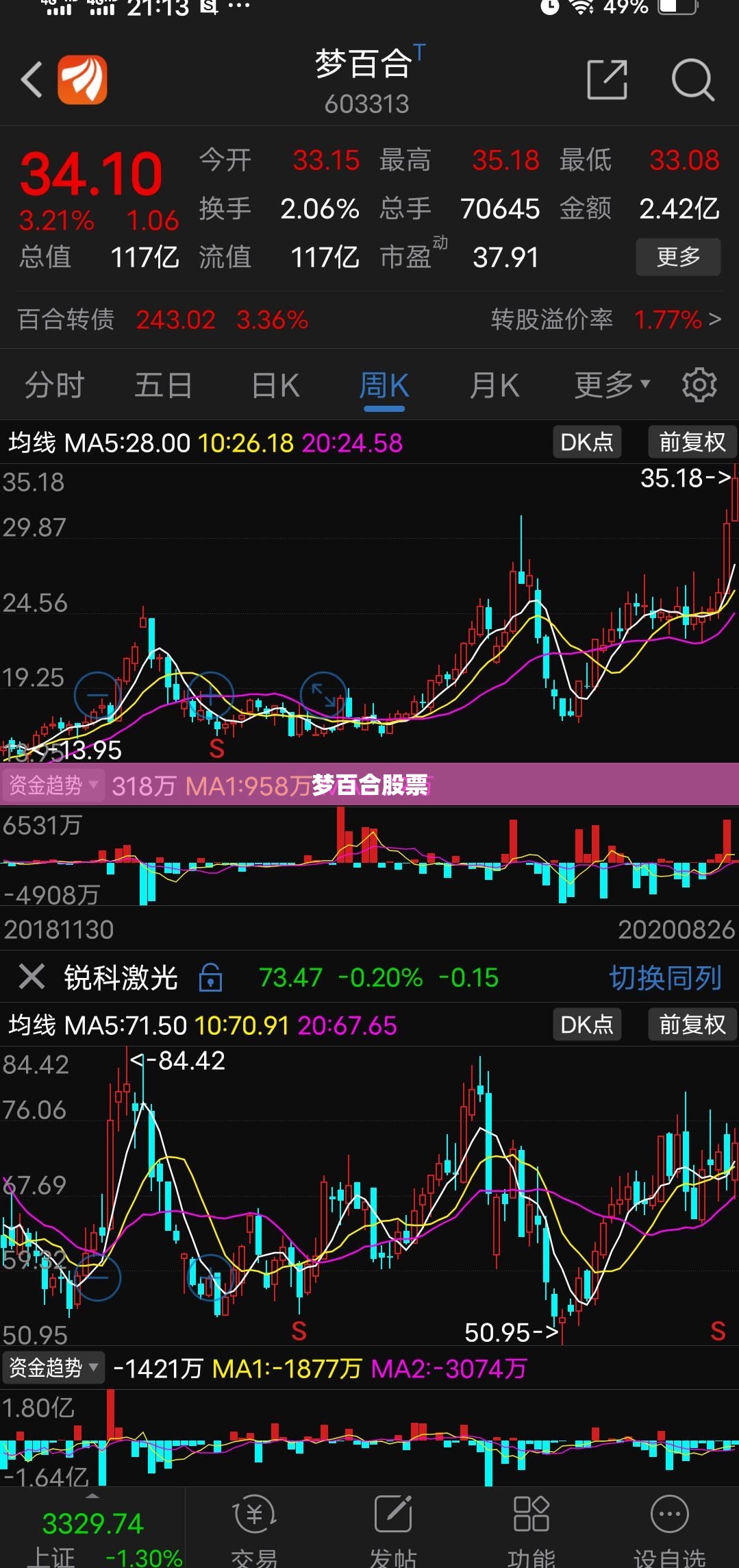Open the search magnifier

click(x=692, y=79)
